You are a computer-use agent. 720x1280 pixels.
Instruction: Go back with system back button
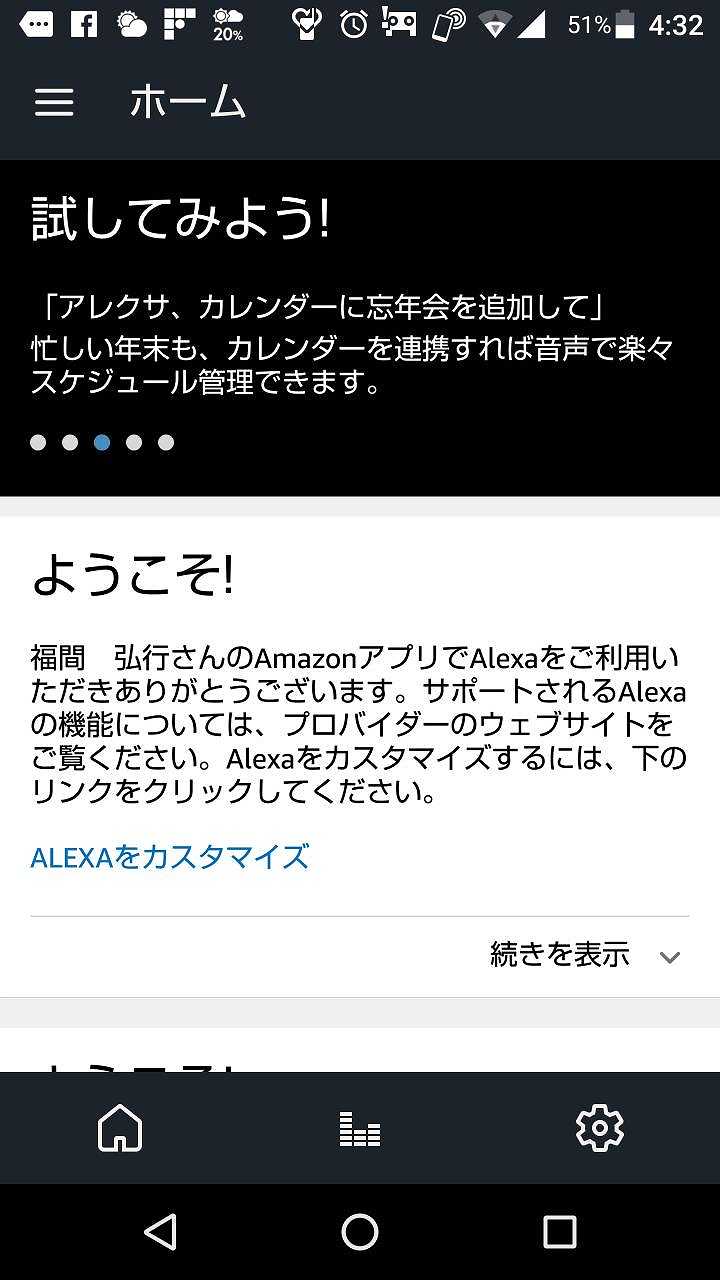[160, 1232]
